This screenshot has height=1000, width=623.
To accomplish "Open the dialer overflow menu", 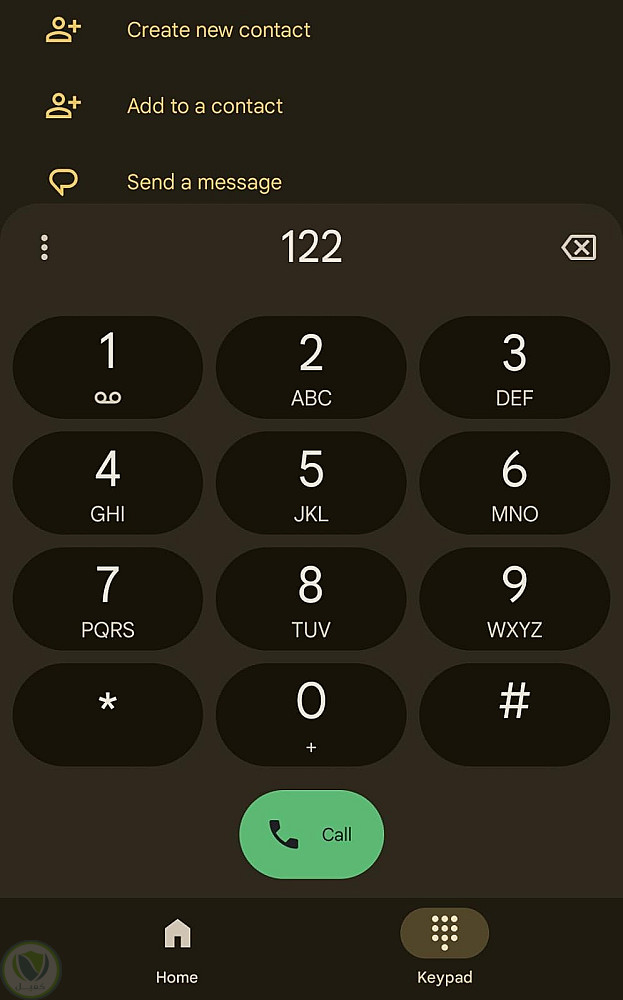I will tap(44, 247).
